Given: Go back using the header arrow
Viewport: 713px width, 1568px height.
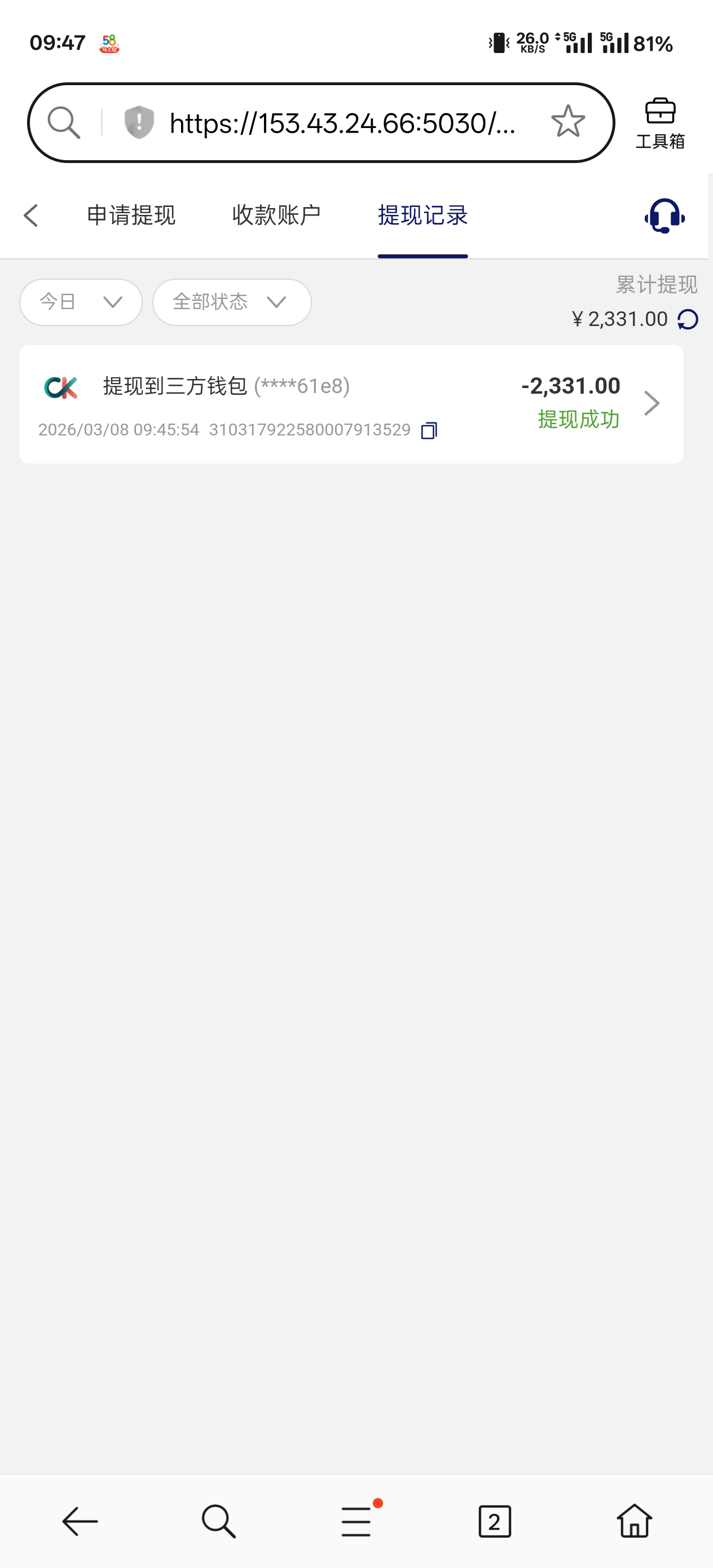Looking at the screenshot, I should [31, 215].
